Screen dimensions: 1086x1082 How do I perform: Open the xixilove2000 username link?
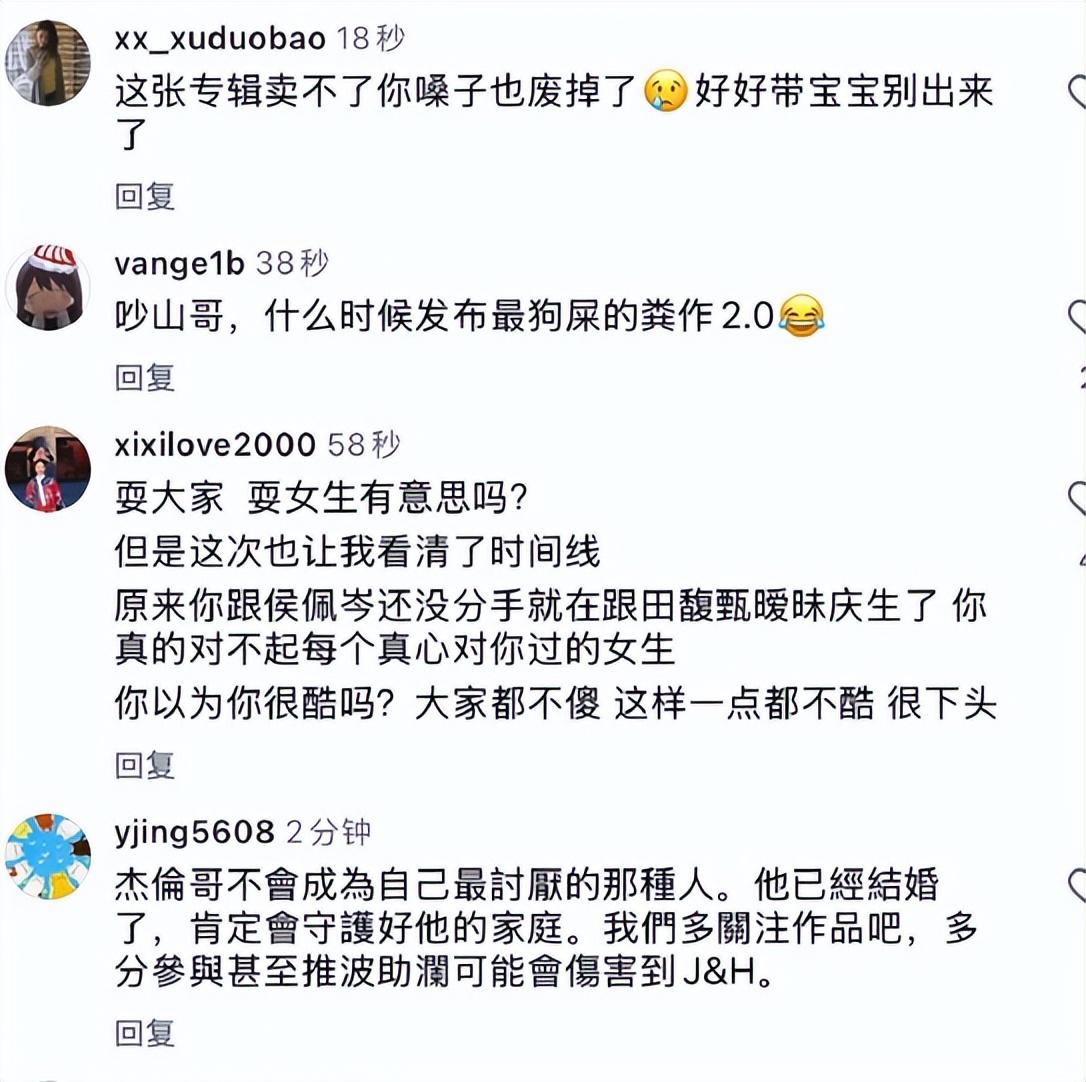215,444
